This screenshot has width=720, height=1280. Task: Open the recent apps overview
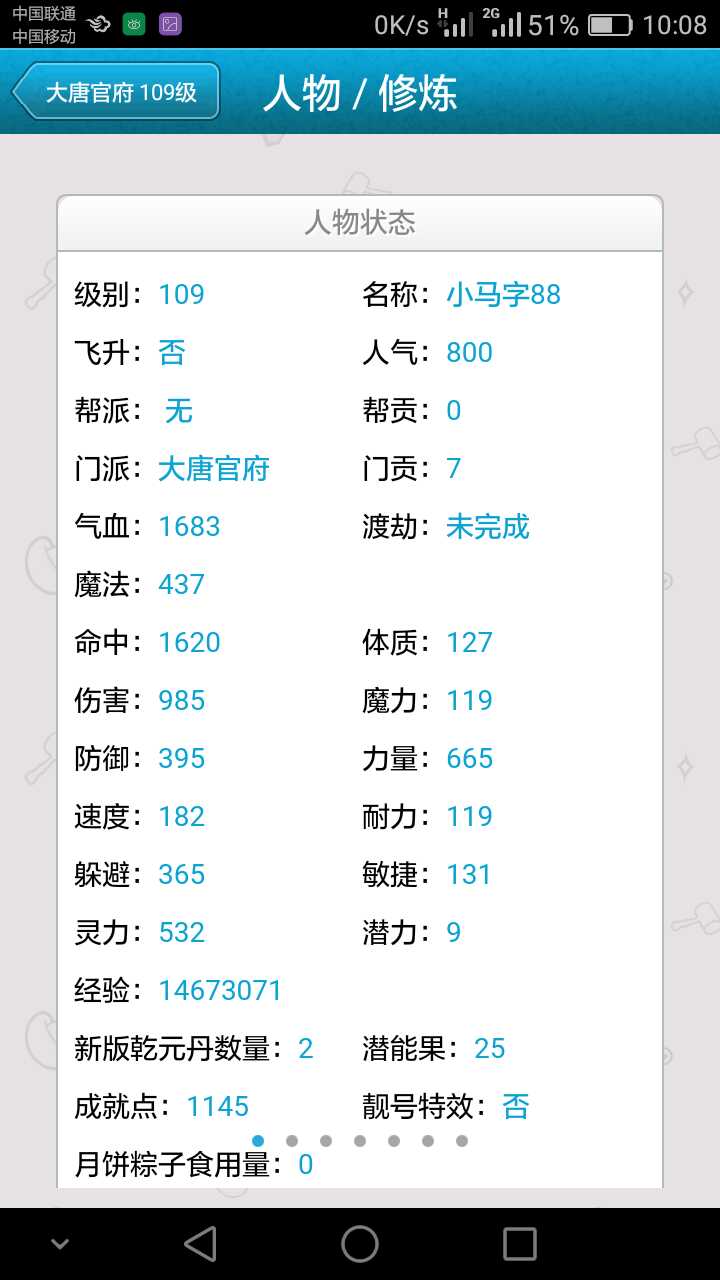coord(520,1244)
